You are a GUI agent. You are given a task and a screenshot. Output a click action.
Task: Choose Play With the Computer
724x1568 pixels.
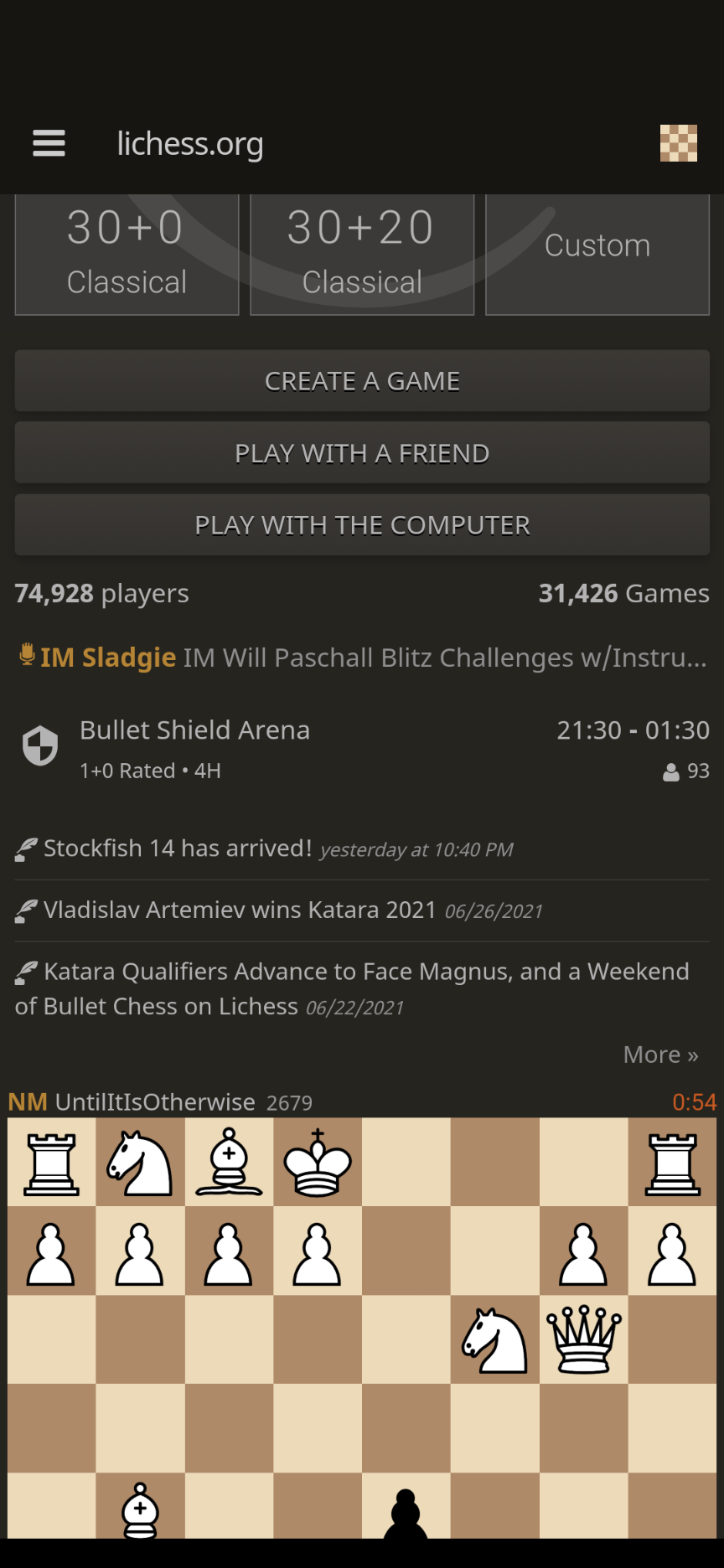(361, 525)
